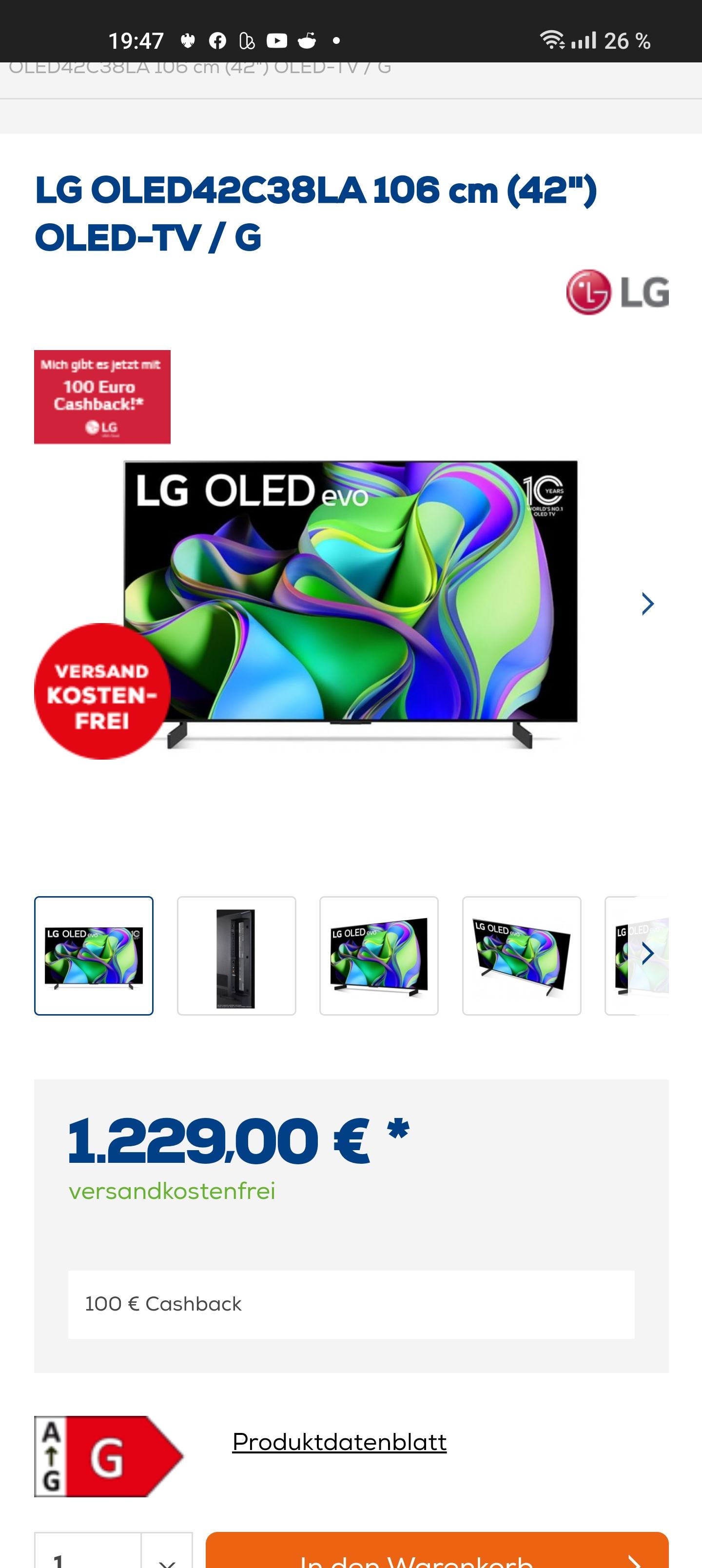Image resolution: width=702 pixels, height=1568 pixels.
Task: Advance the thumbnail strip with its arrow
Action: pos(647,953)
